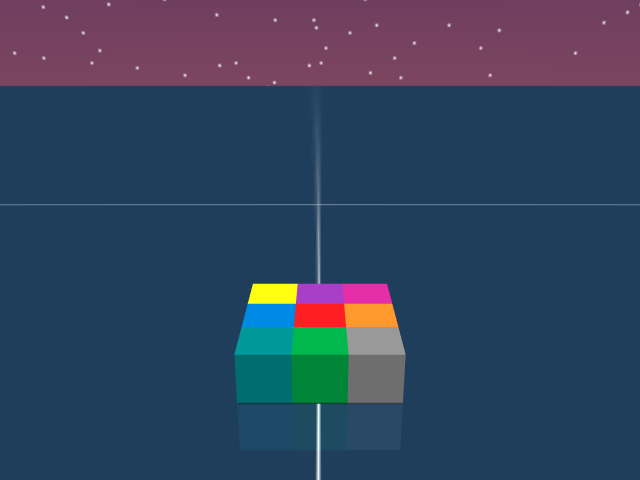Screen dimensions: 640x480
Task: Select the purple block
Action: point(321,293)
